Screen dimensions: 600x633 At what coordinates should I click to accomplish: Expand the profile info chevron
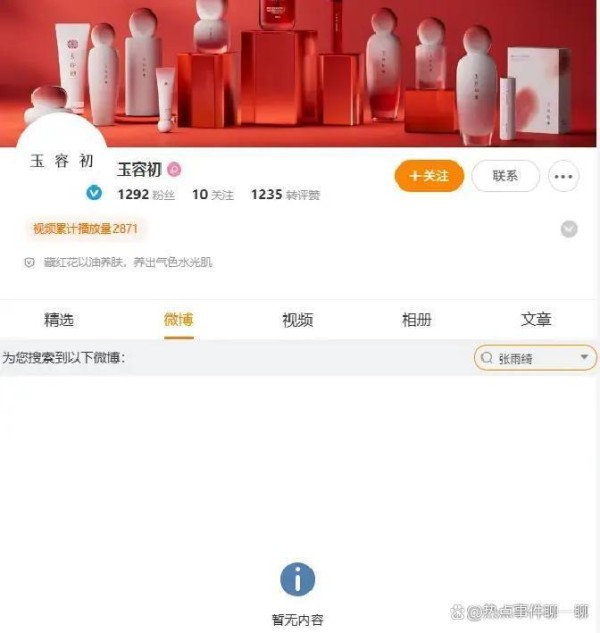569,229
